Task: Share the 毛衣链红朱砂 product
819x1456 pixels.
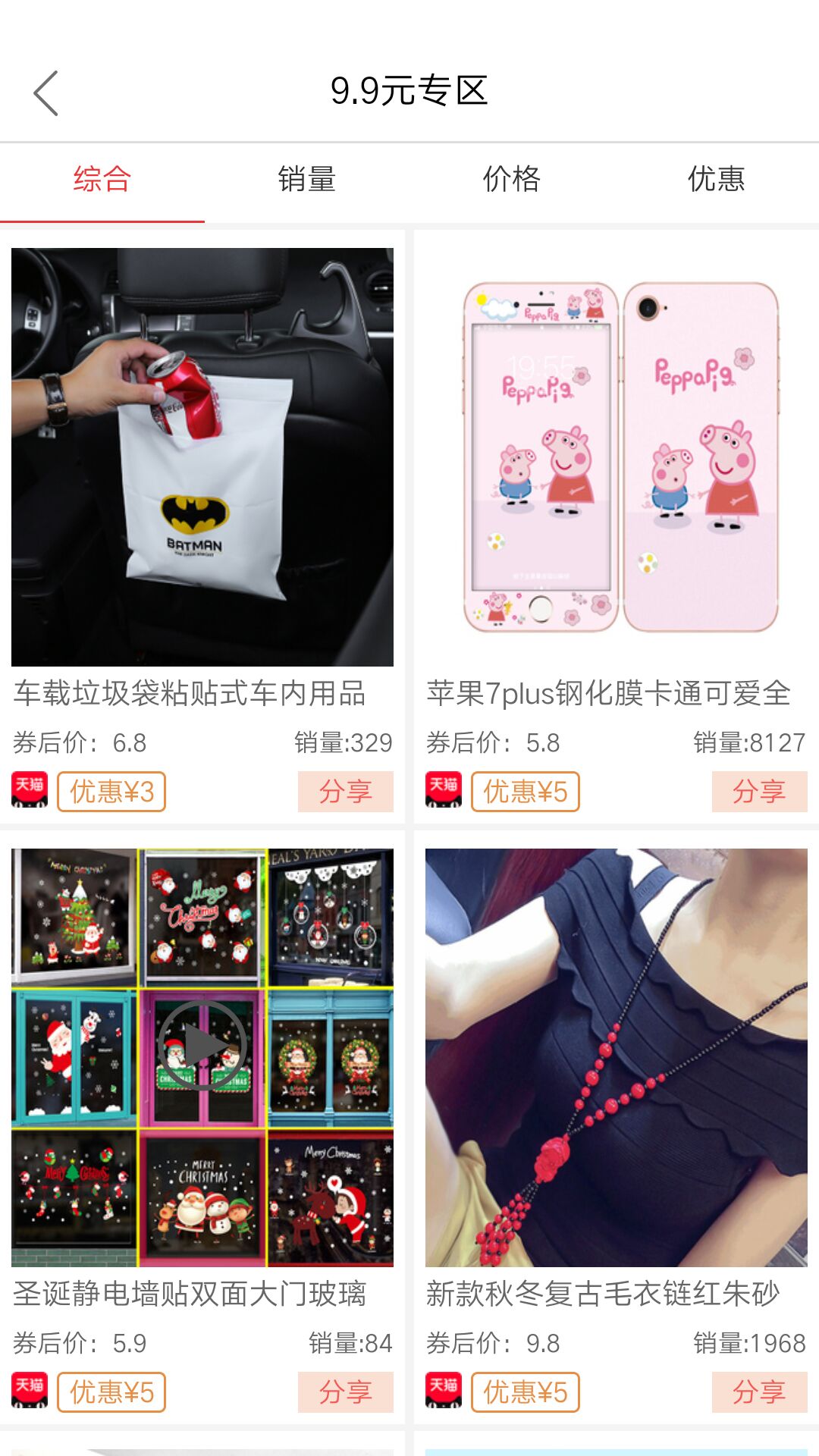Action: click(759, 1392)
